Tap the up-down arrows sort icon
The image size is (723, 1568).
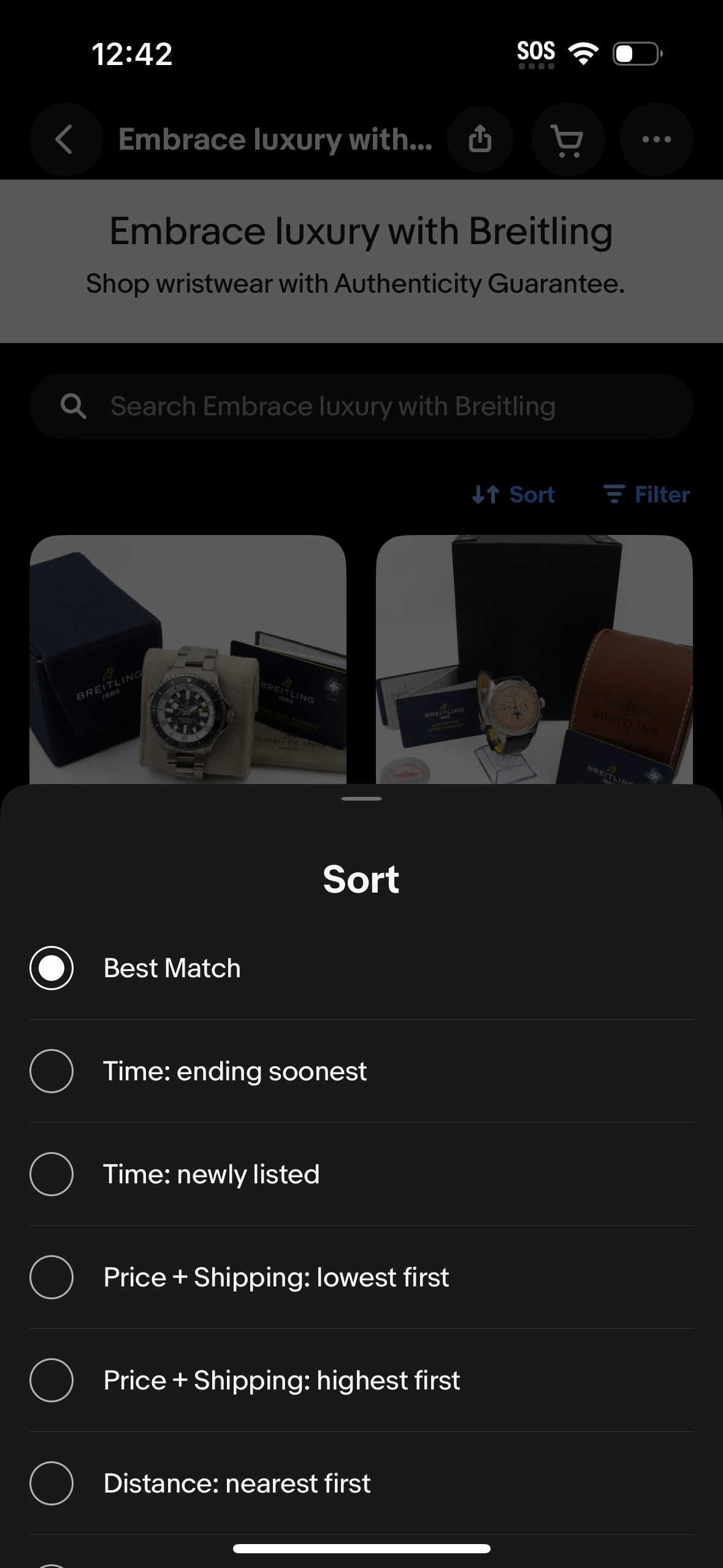(486, 494)
